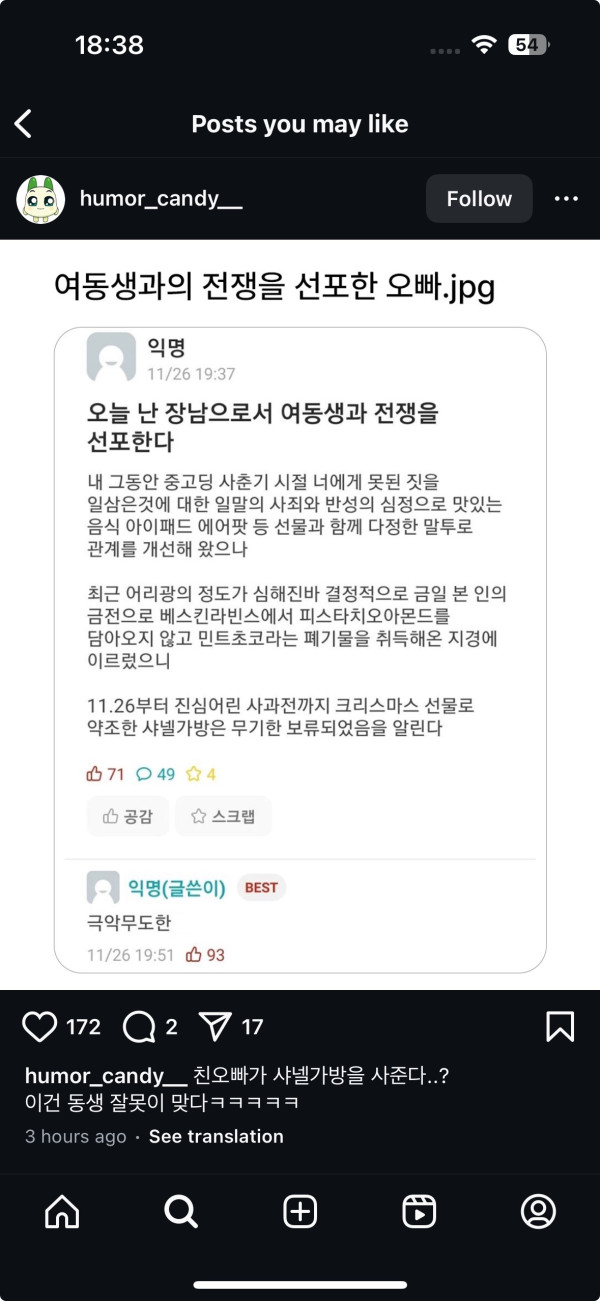
Task: Switch to the Home tab
Action: click(x=62, y=1212)
